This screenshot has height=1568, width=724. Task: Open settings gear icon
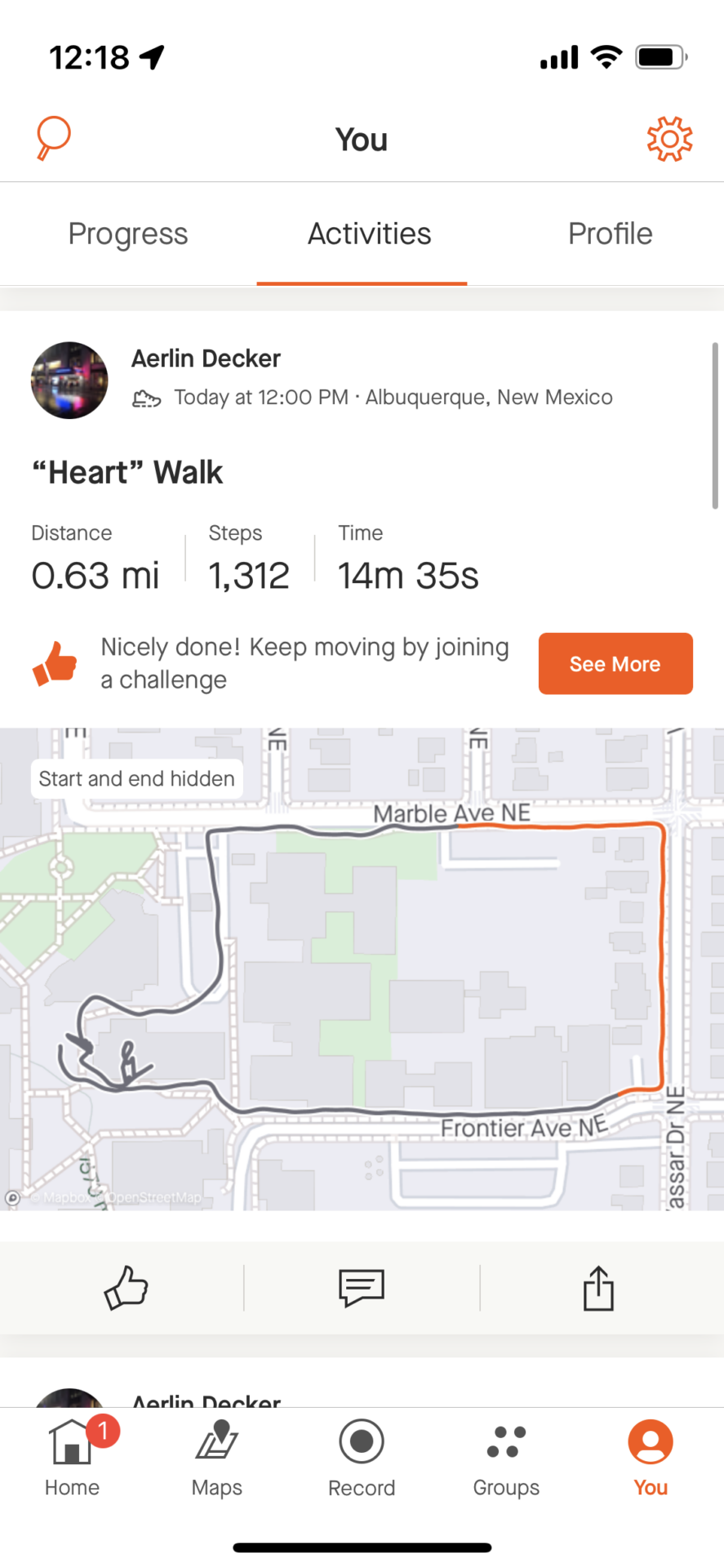coord(669,139)
